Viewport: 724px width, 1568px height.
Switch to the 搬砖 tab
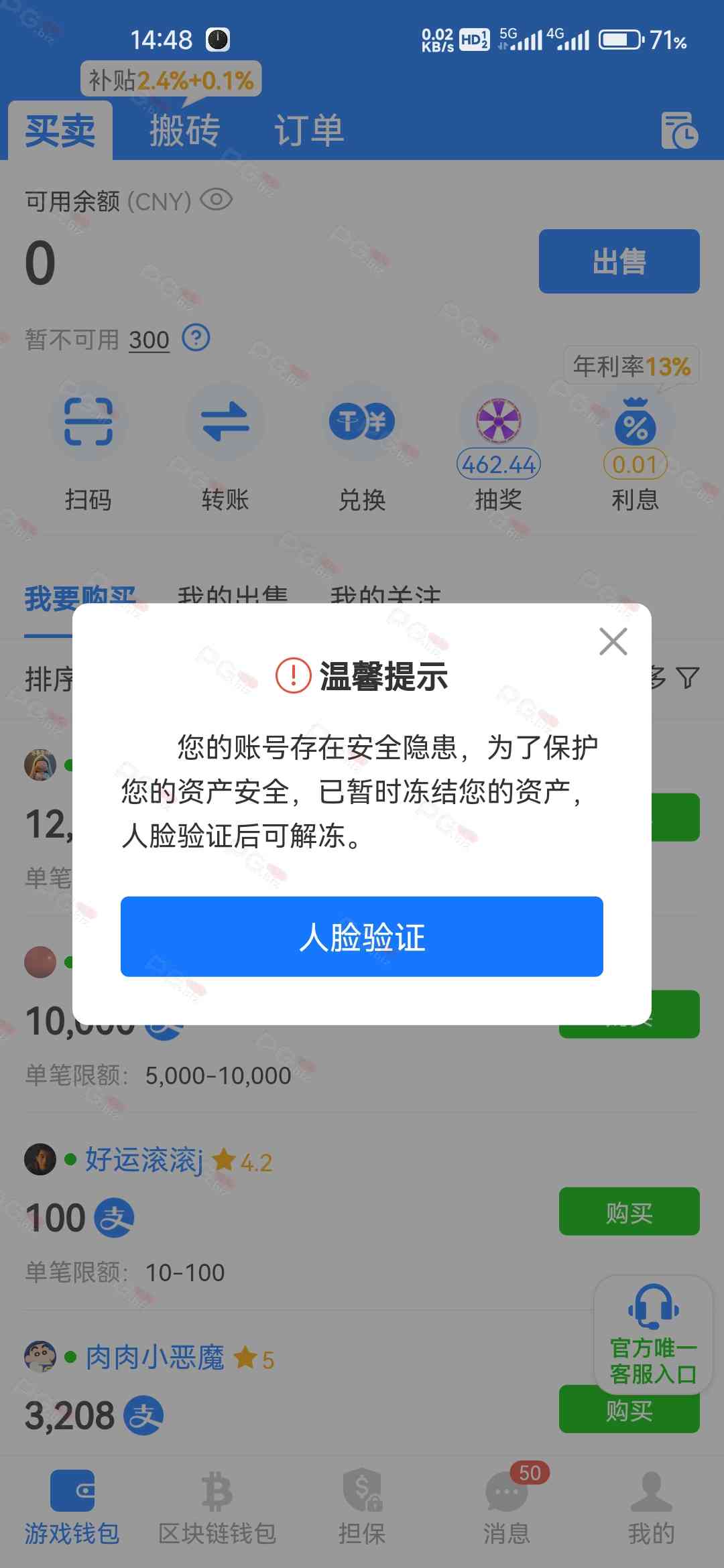185,130
